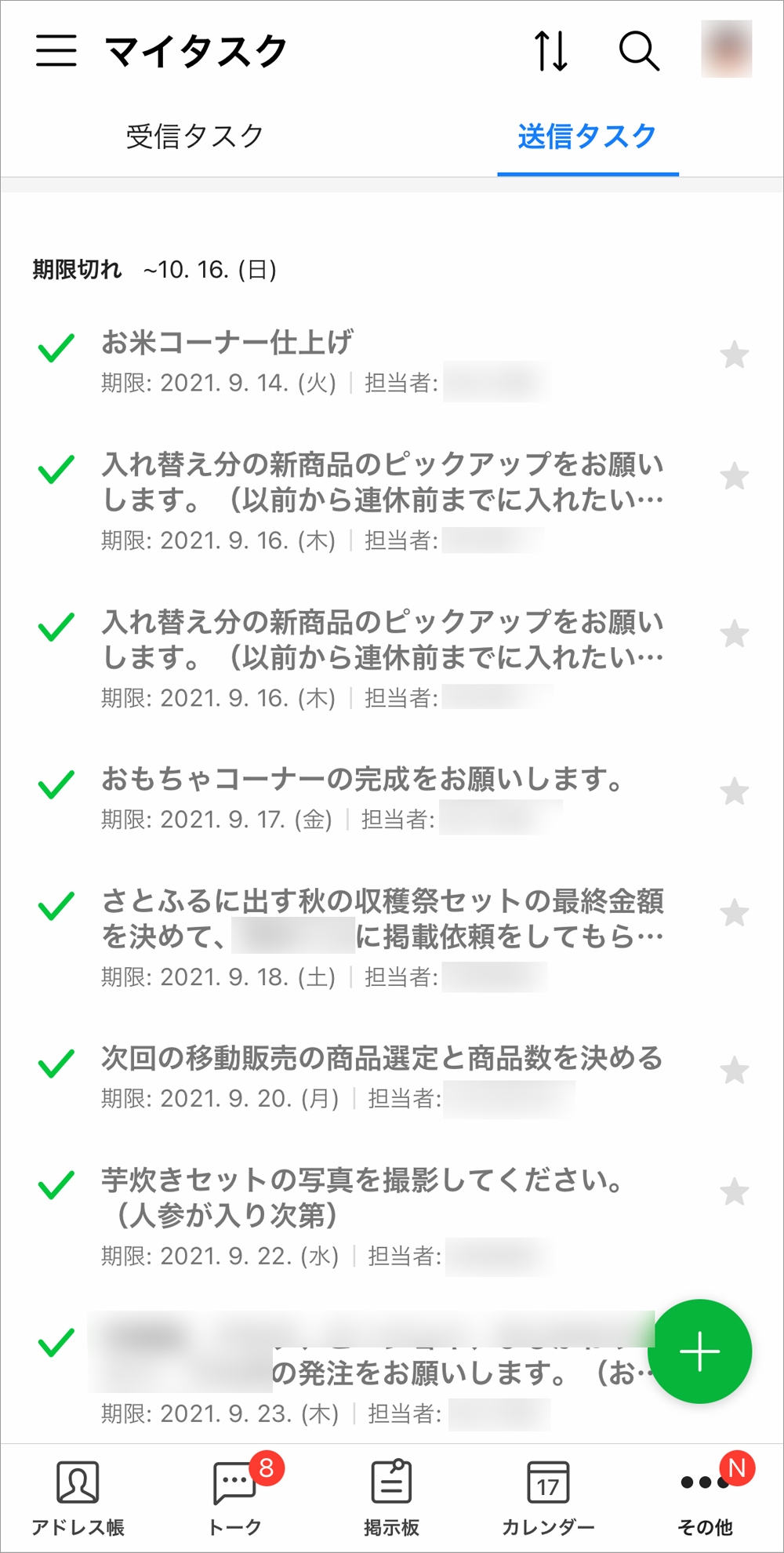Open task search
Screen dimensions: 784x1553
tap(639, 51)
